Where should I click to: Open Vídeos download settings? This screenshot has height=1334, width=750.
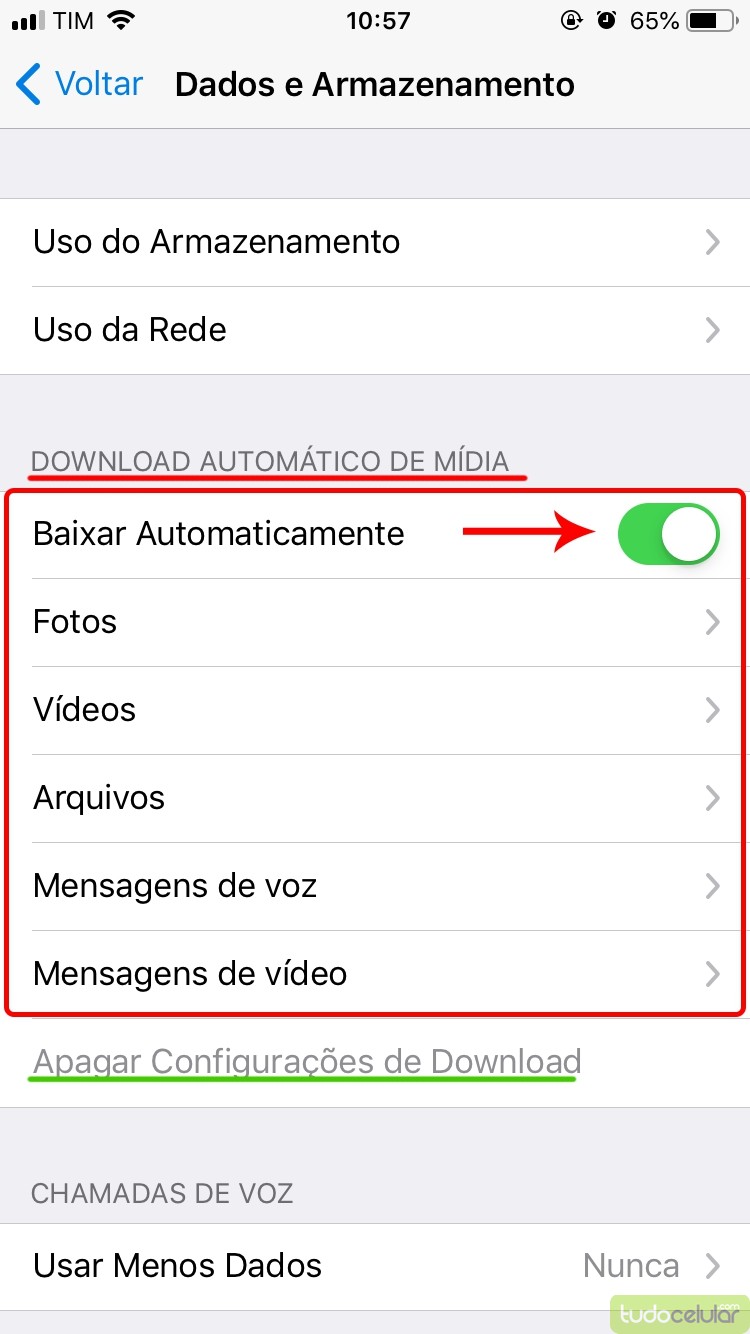375,710
